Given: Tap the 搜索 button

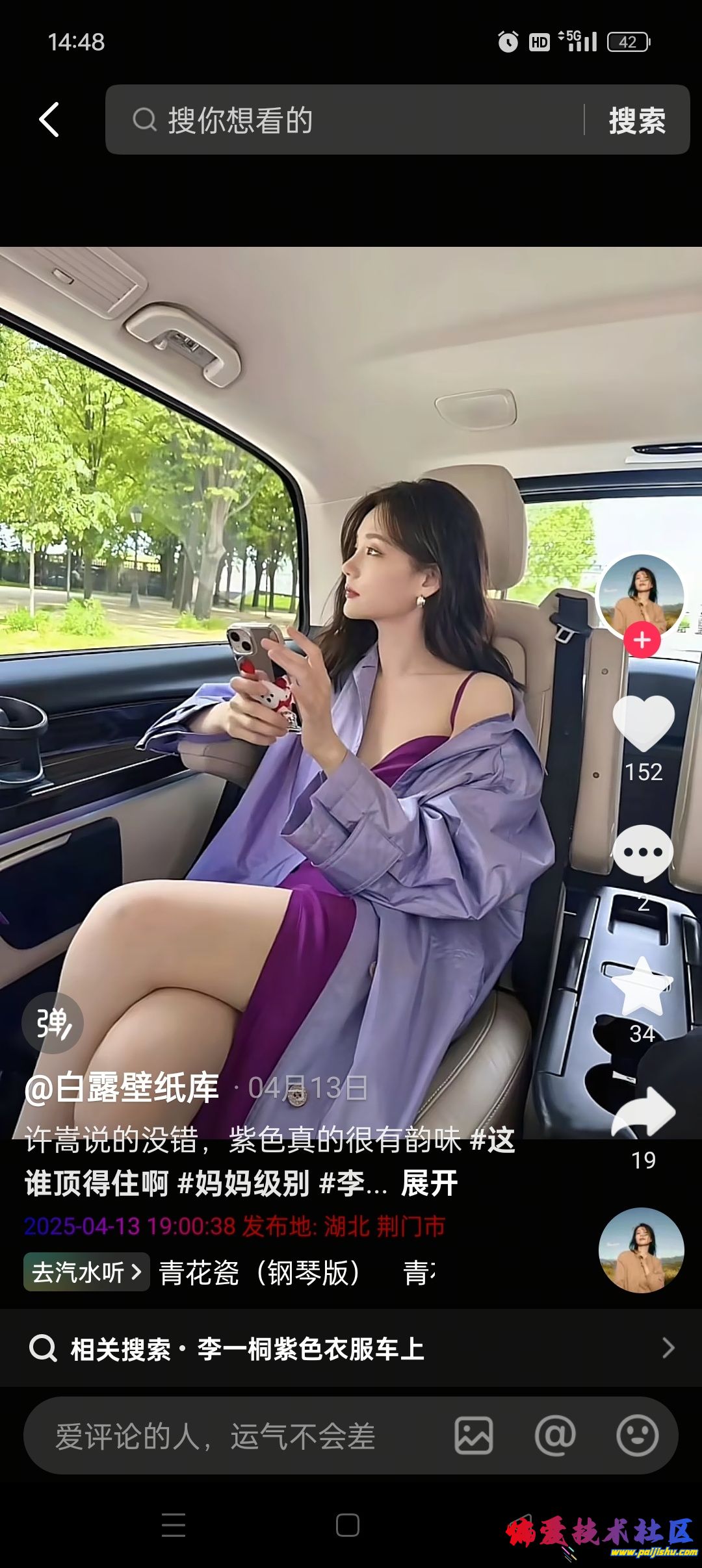Looking at the screenshot, I should coord(636,121).
